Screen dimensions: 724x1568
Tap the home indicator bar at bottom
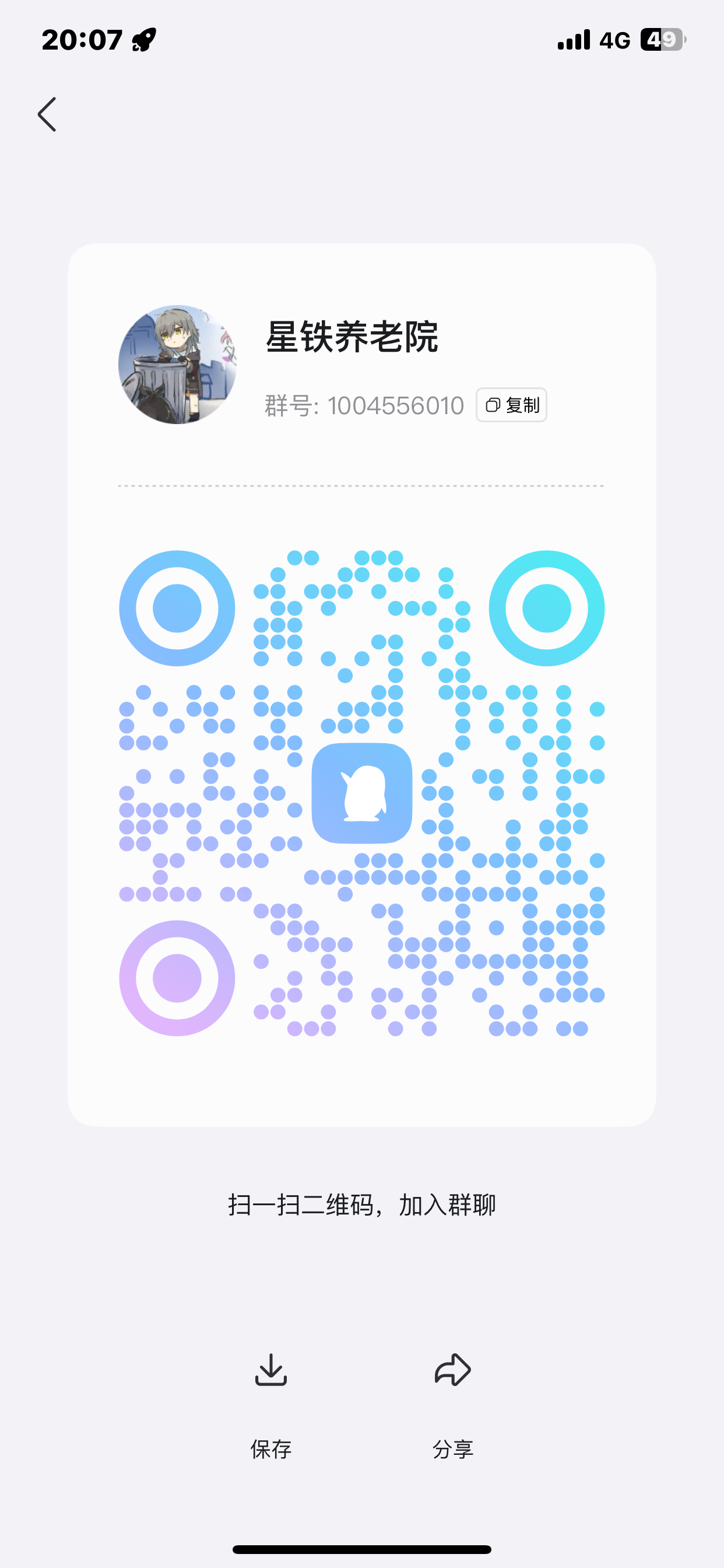coord(362,1549)
